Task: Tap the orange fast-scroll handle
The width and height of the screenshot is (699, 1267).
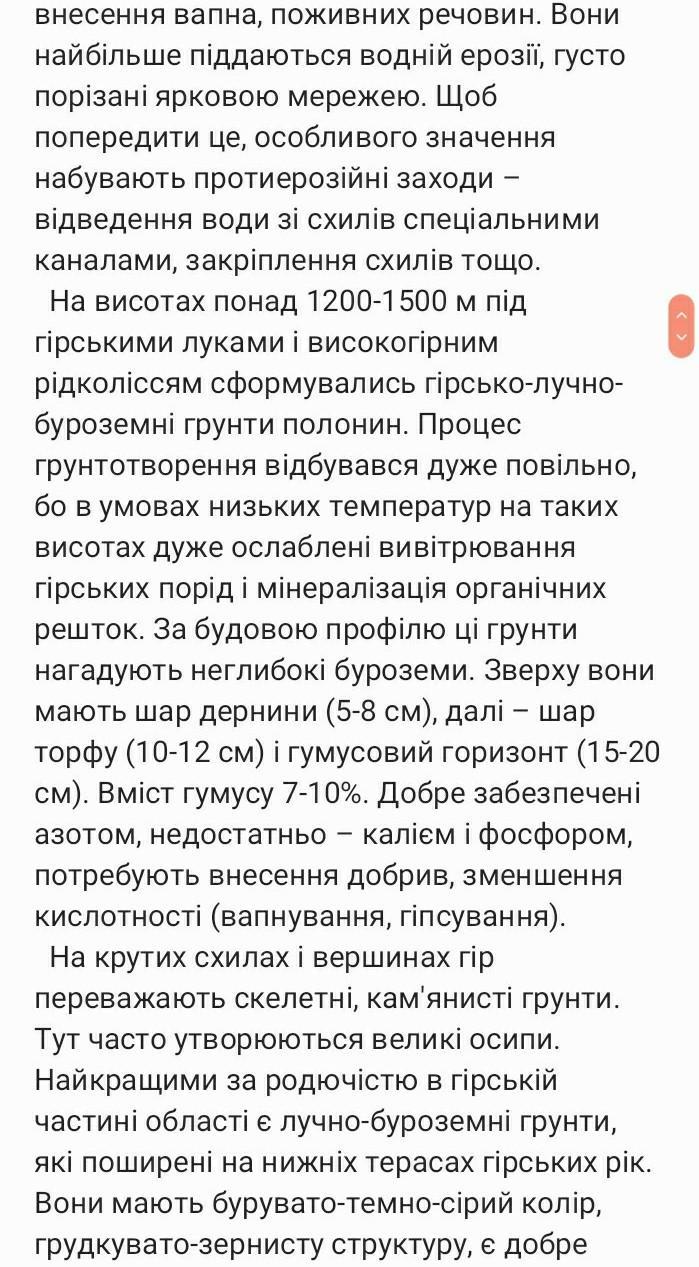Action: (x=680, y=326)
